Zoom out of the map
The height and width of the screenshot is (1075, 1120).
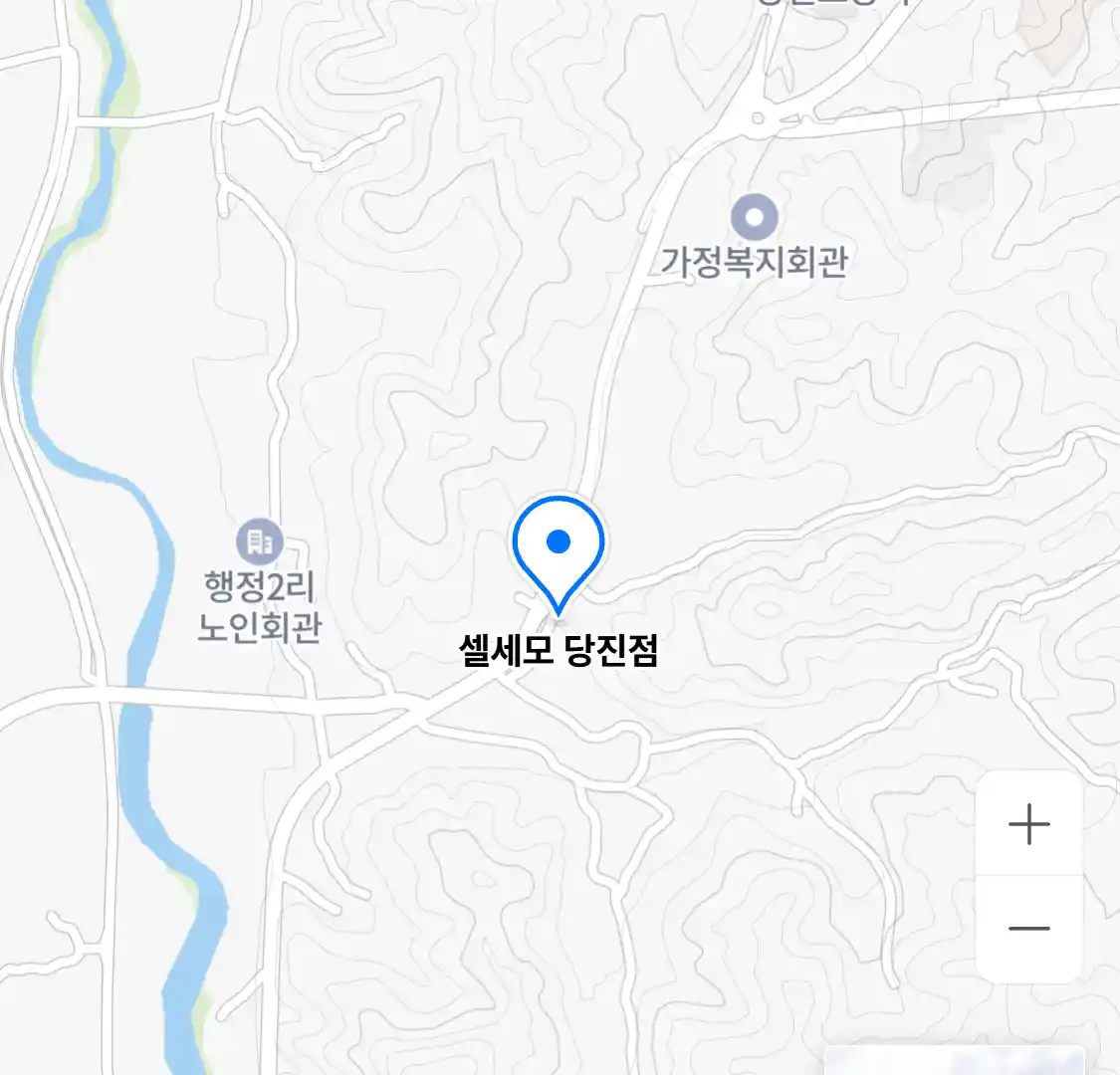1028,929
